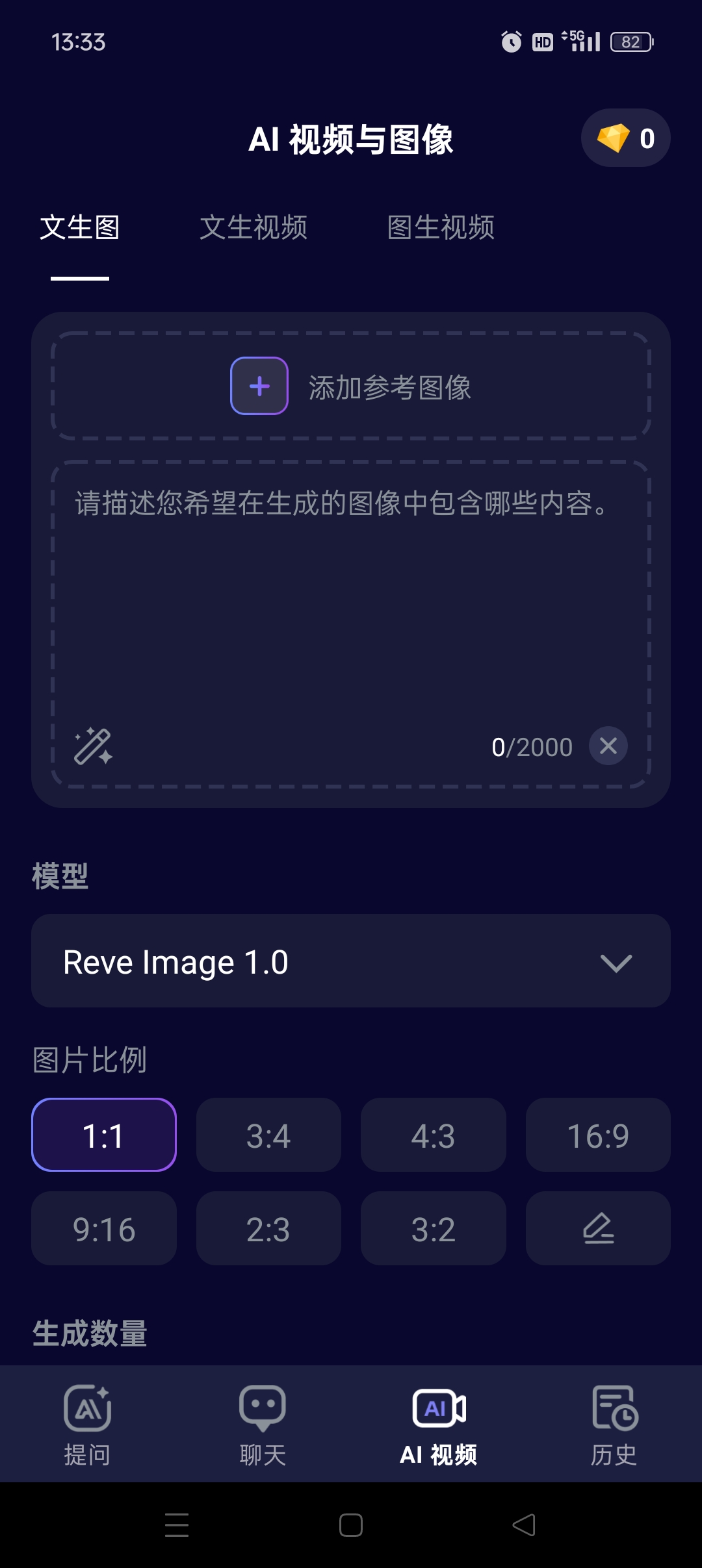Viewport: 702px width, 1568px height.
Task: Open the custom aspect ratio editor
Action: point(598,1229)
